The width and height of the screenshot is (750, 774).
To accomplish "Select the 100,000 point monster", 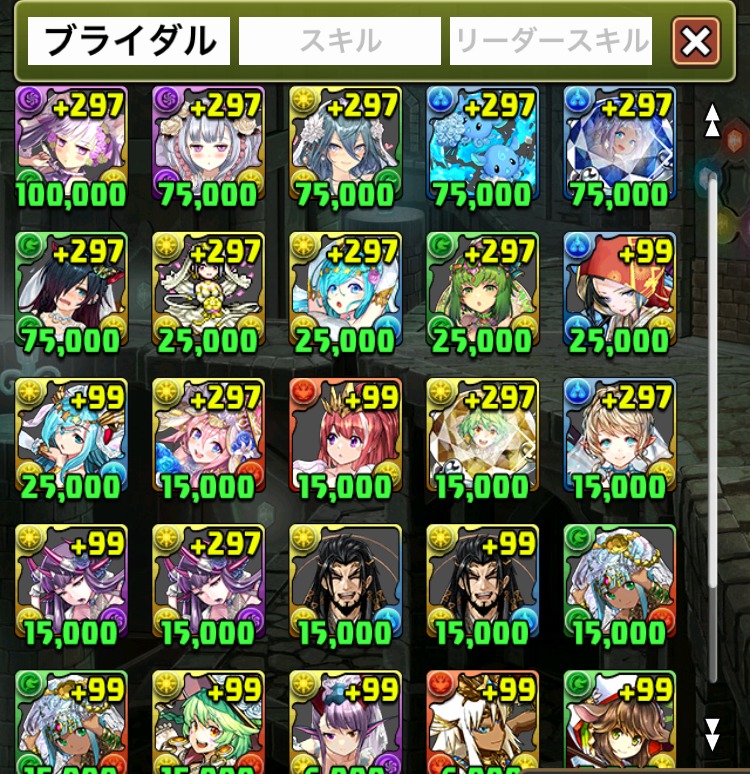I will pyautogui.click(x=71, y=143).
